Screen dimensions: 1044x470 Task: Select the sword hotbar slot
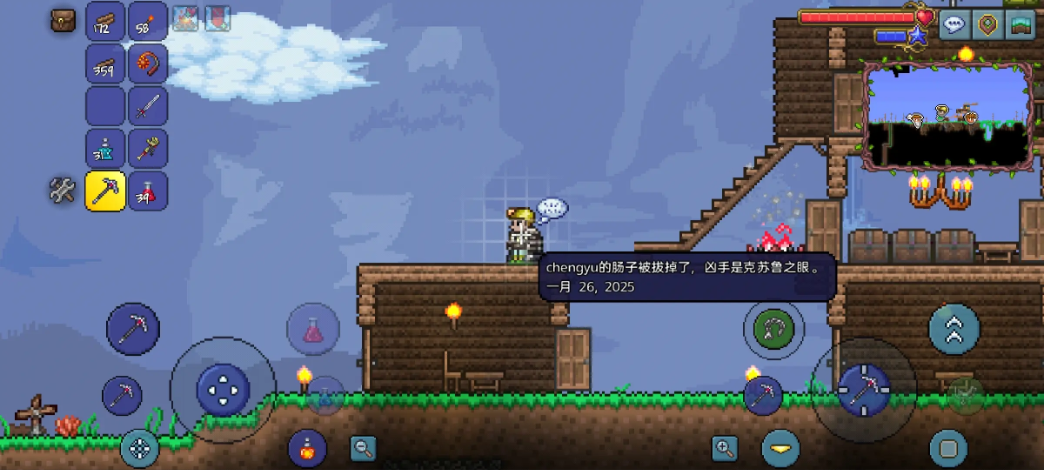(148, 105)
